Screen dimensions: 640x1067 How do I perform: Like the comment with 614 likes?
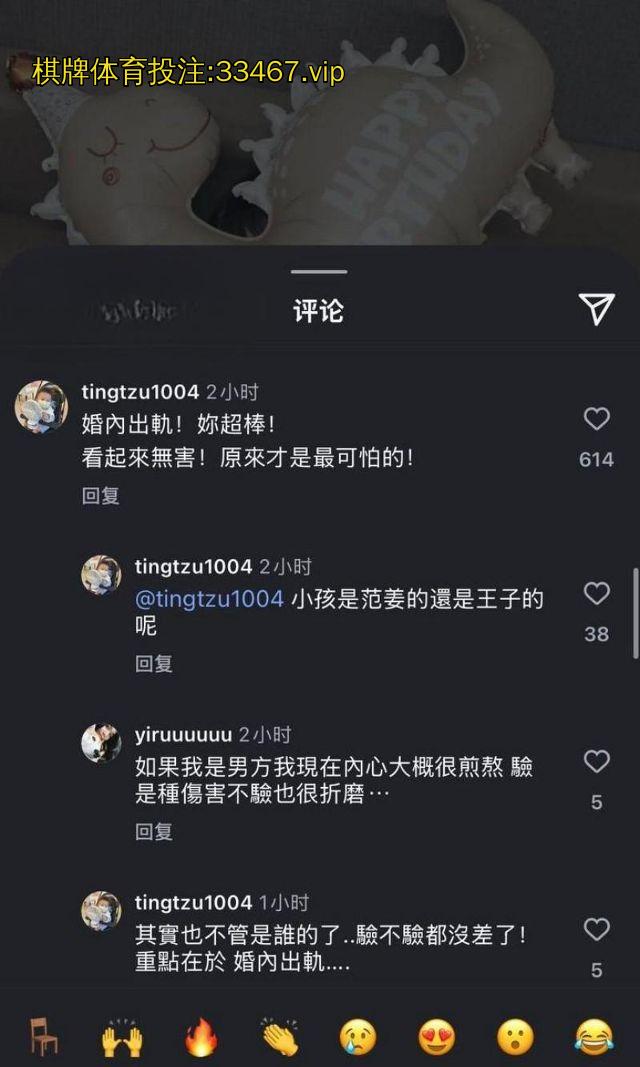tap(596, 419)
